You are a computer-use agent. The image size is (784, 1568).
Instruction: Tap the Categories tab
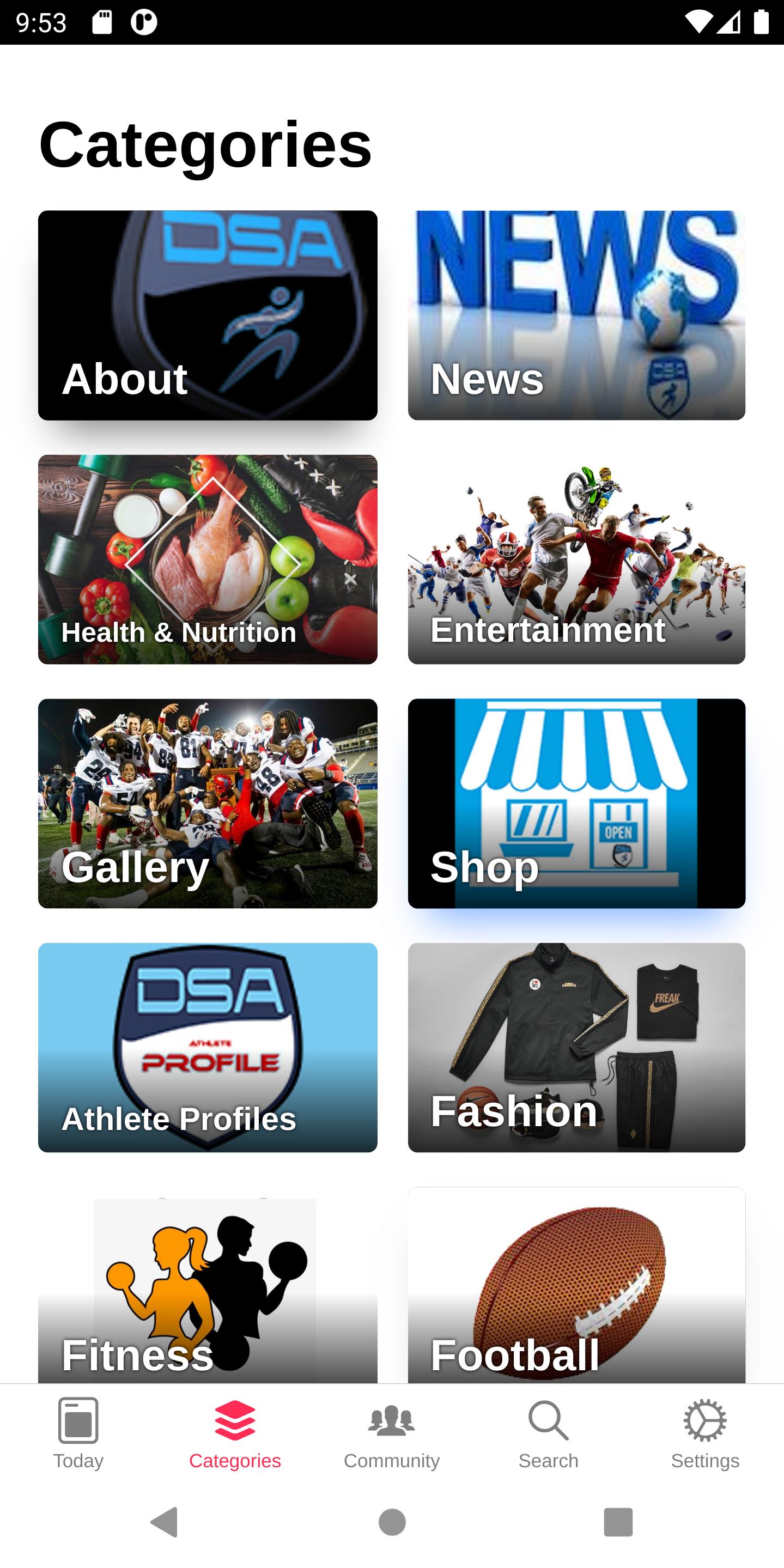[235, 1433]
